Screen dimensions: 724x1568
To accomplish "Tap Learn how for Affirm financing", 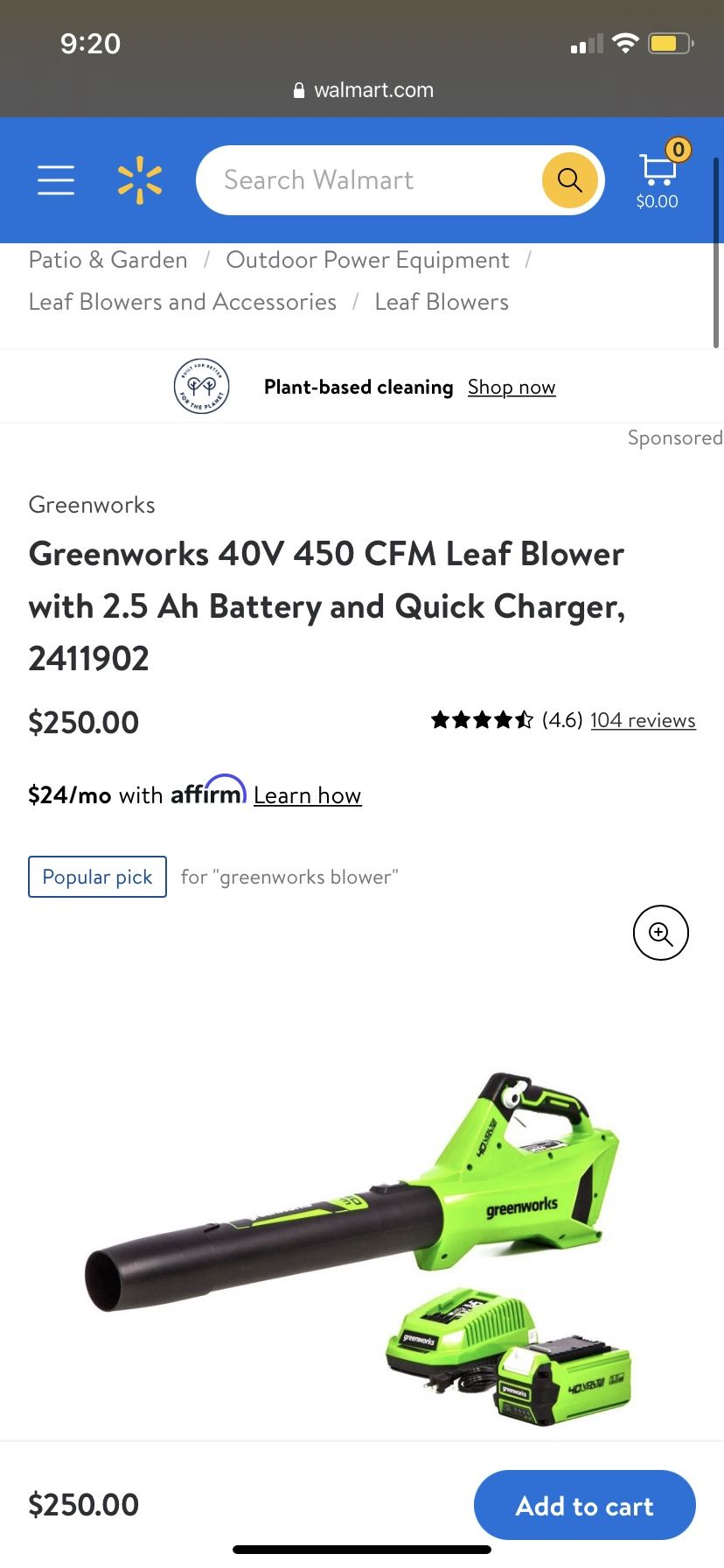I will click(307, 795).
